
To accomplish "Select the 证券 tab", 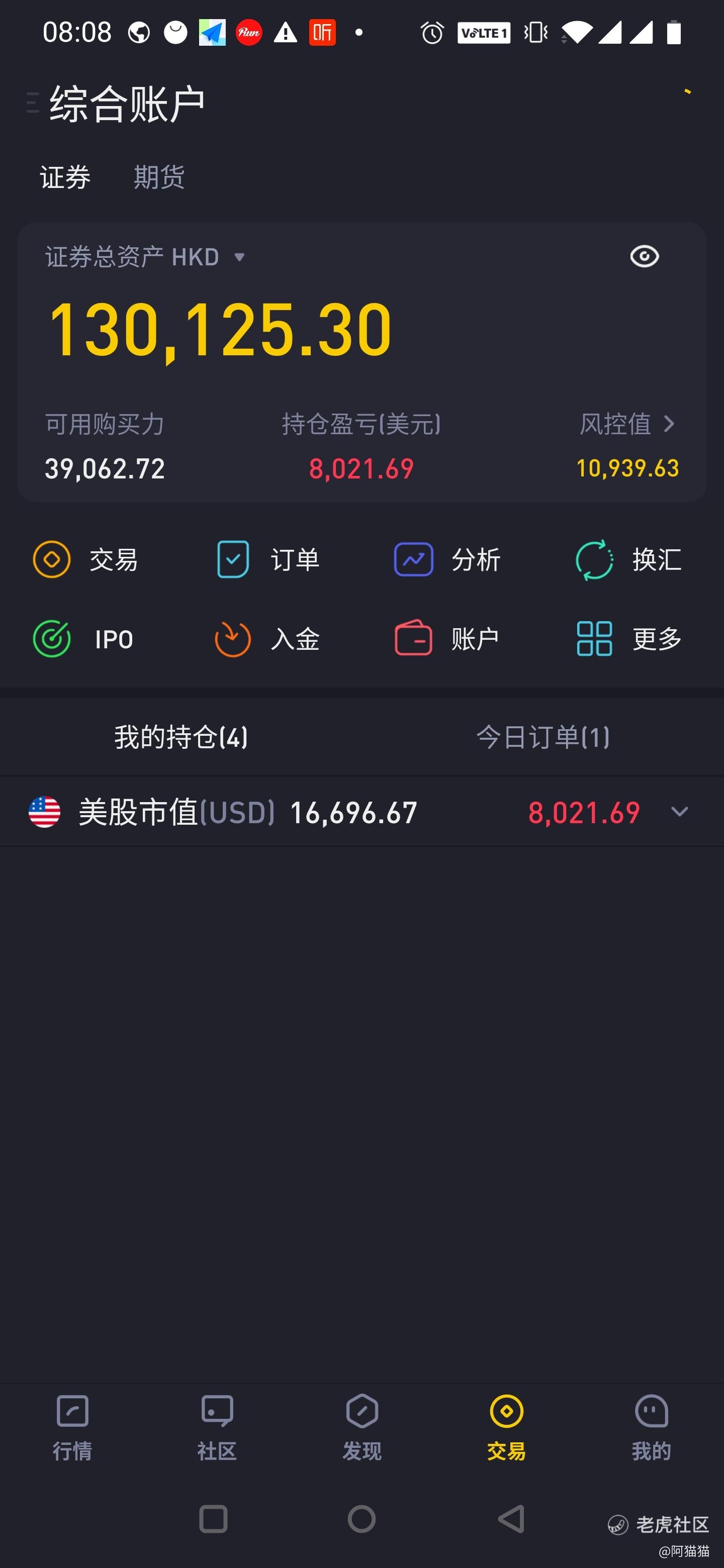I will pos(65,177).
